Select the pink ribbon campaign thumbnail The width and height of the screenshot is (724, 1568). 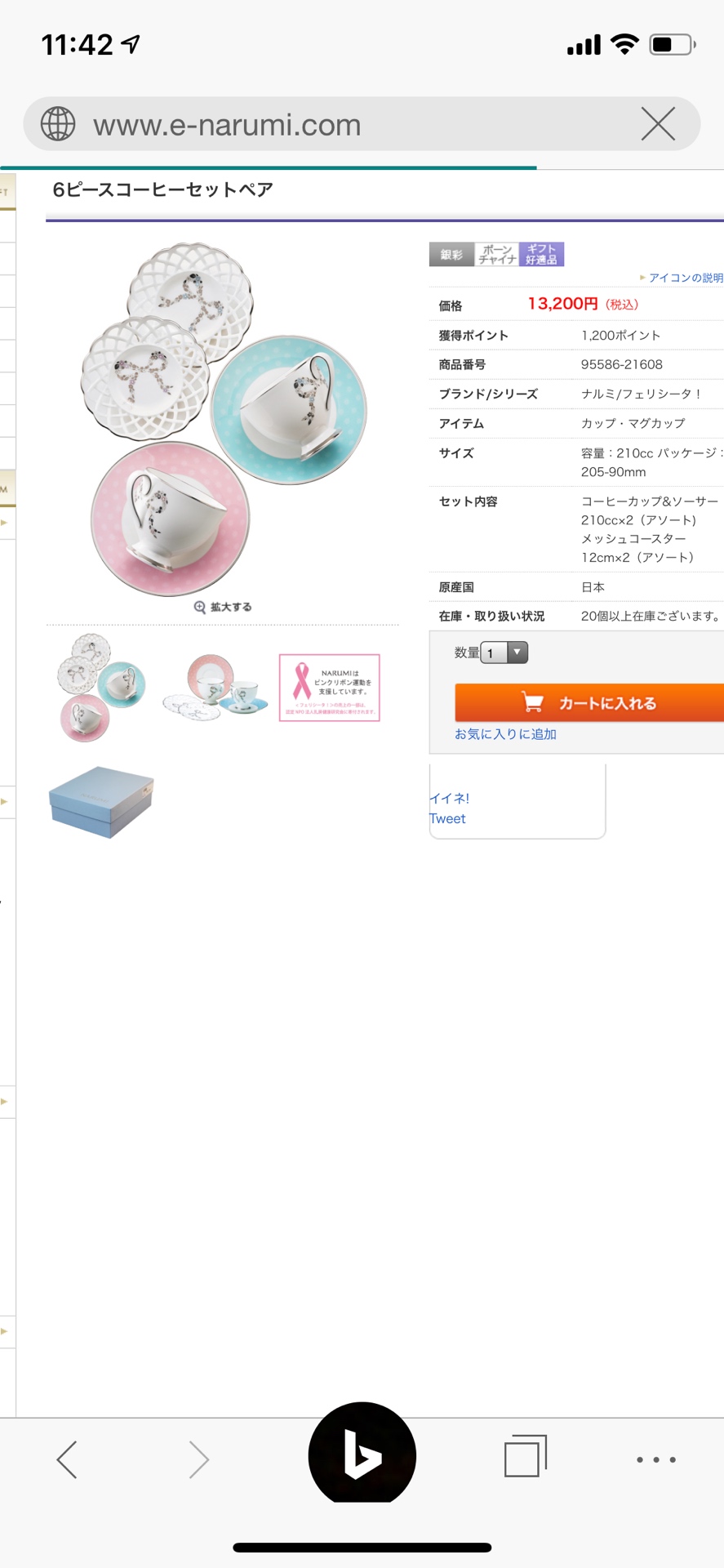329,688
